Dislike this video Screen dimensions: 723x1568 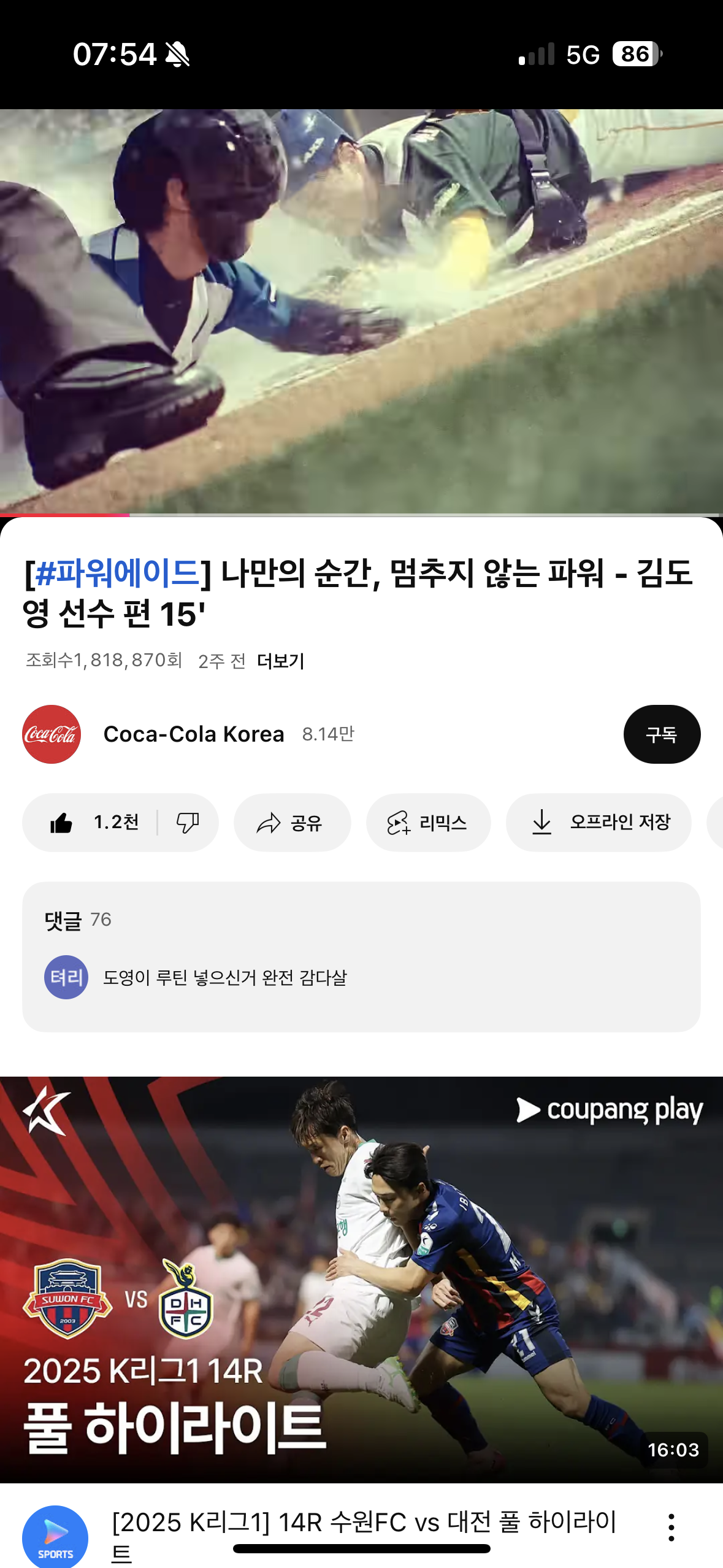[x=188, y=823]
